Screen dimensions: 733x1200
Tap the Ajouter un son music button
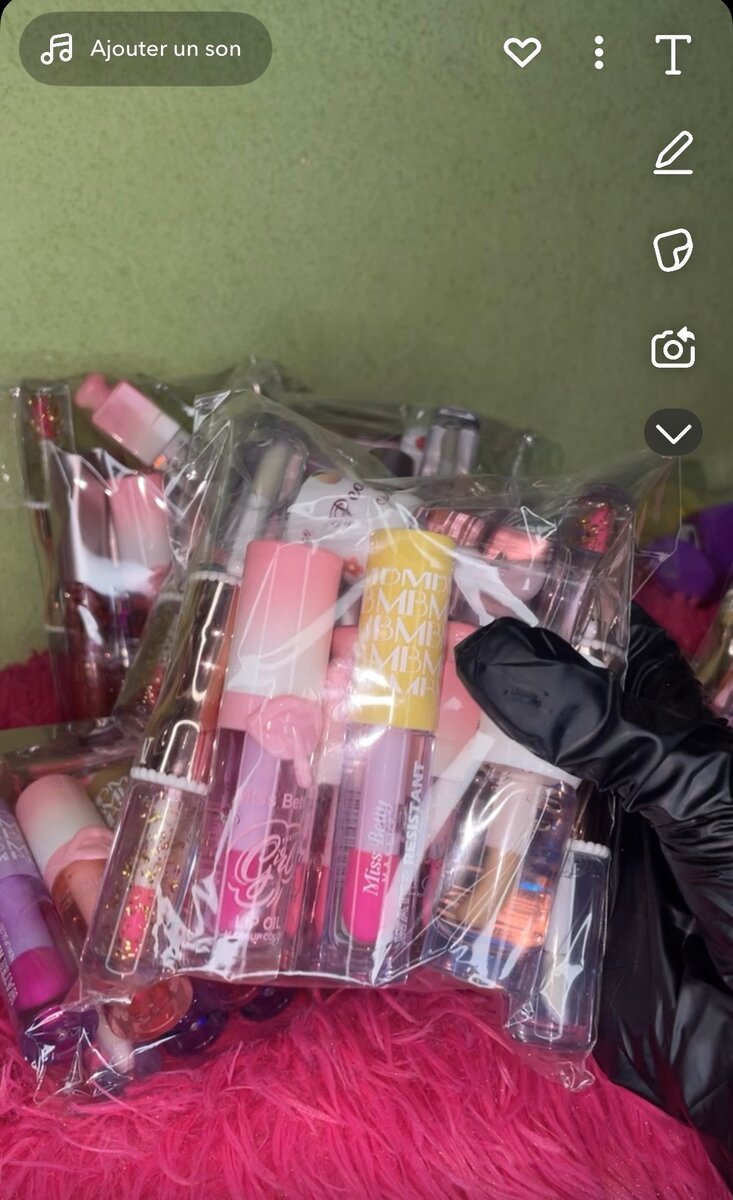pos(146,49)
